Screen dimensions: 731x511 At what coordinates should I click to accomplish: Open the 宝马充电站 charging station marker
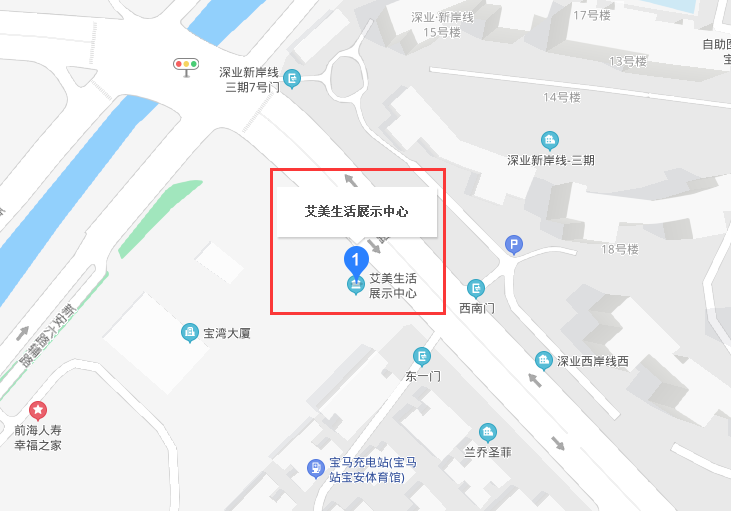click(x=316, y=467)
